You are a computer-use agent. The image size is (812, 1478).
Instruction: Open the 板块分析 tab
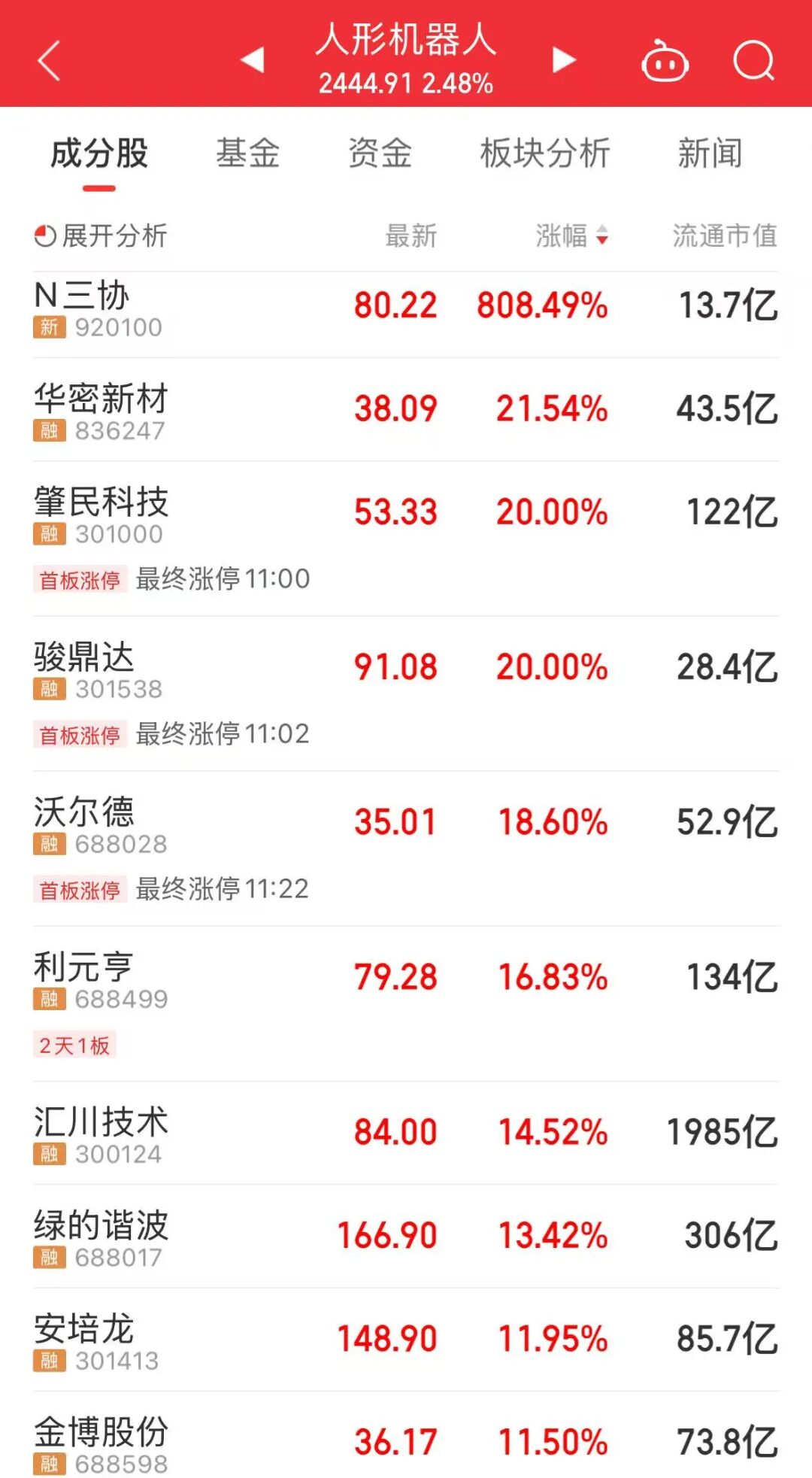[545, 153]
